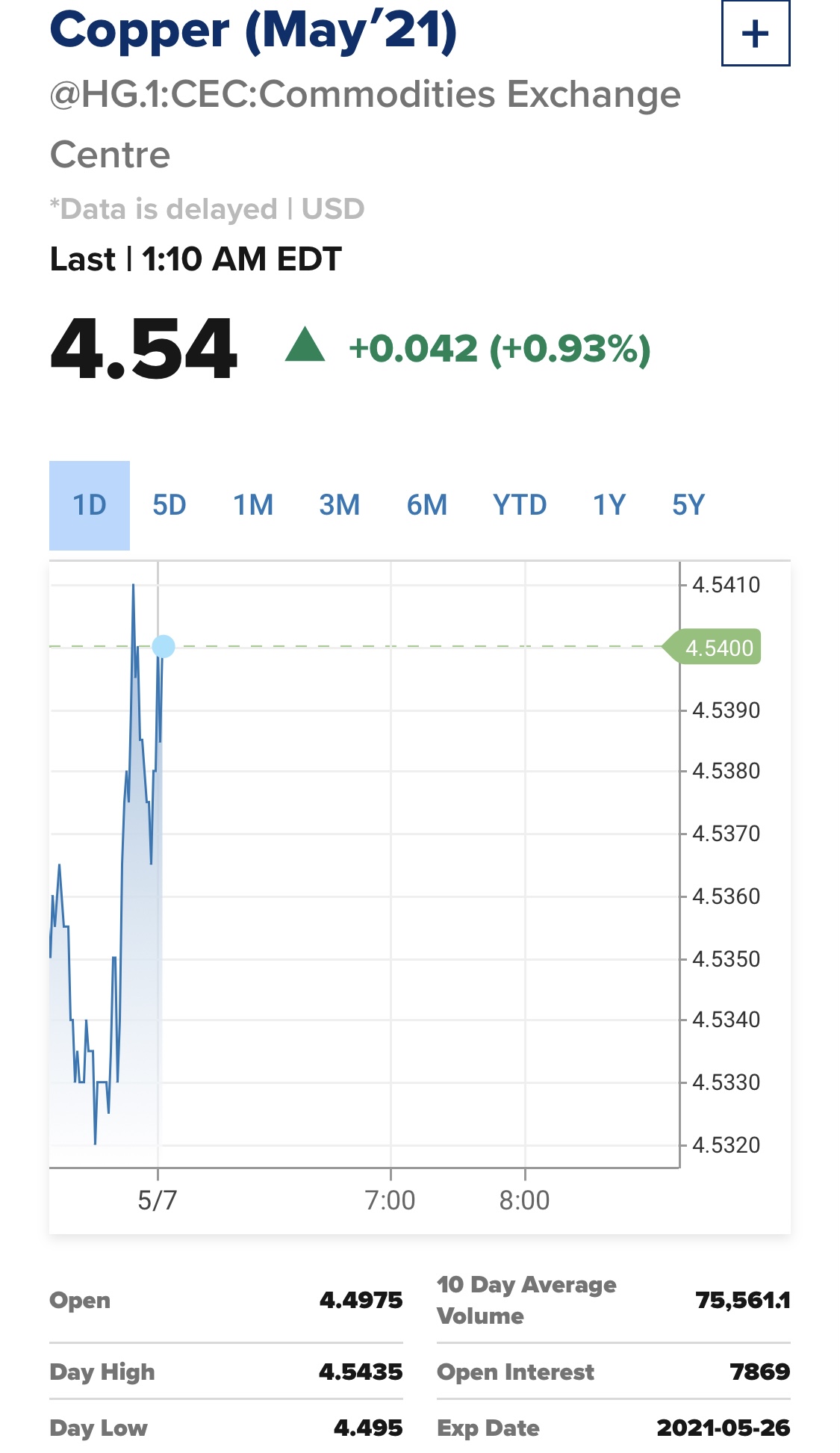Show the 6M chart range
The width and height of the screenshot is (840, 1453).
pyautogui.click(x=427, y=506)
